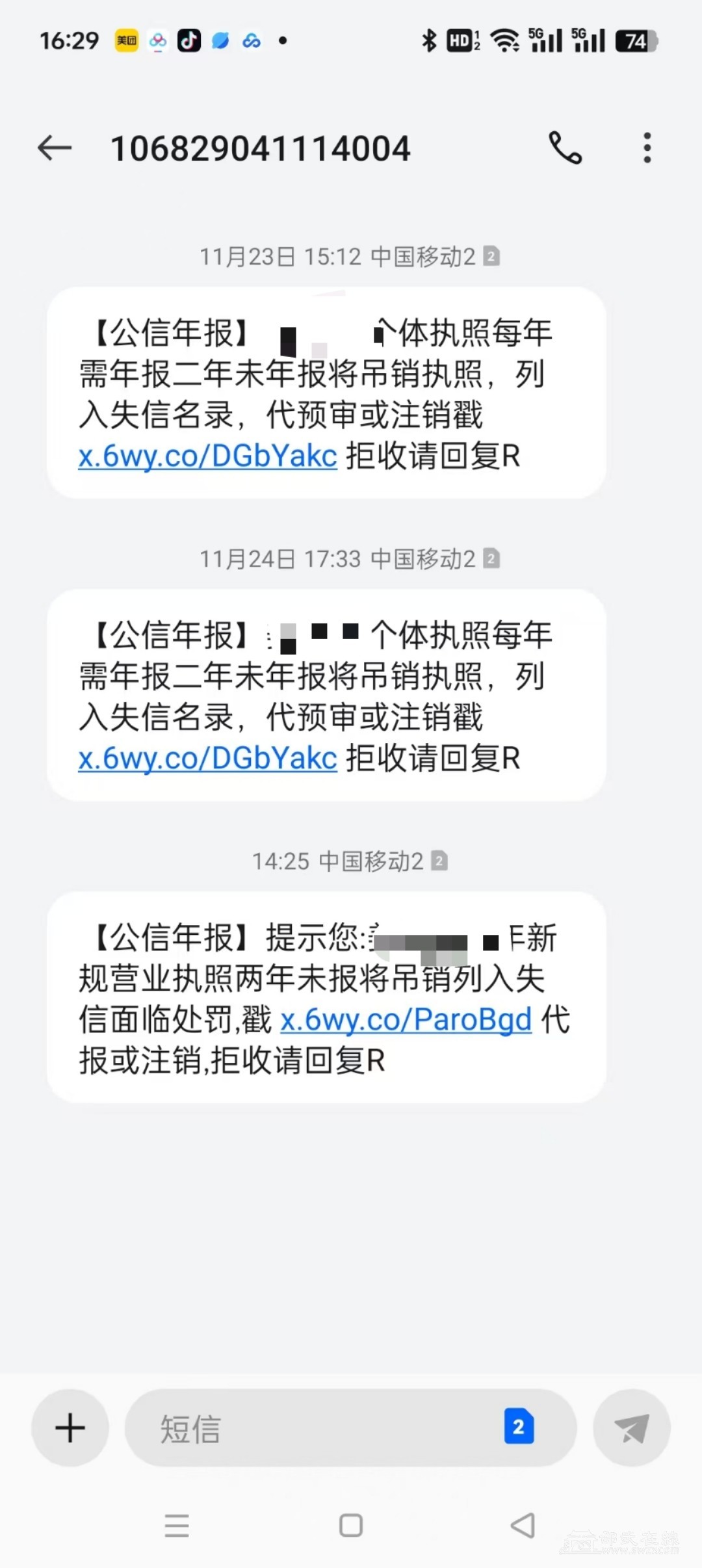Switch the SIM card 2 selector

(x=519, y=1427)
